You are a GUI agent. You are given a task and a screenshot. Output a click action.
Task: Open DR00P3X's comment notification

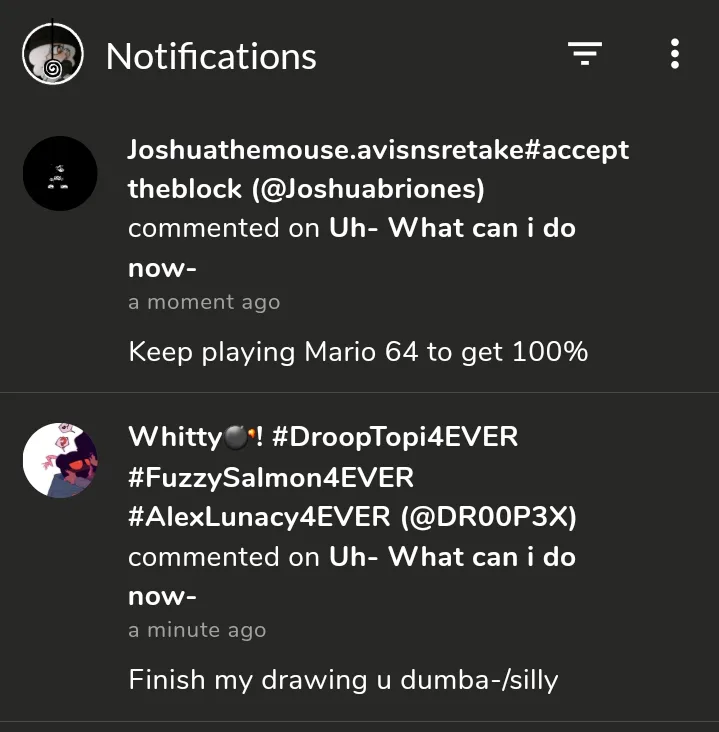click(360, 557)
